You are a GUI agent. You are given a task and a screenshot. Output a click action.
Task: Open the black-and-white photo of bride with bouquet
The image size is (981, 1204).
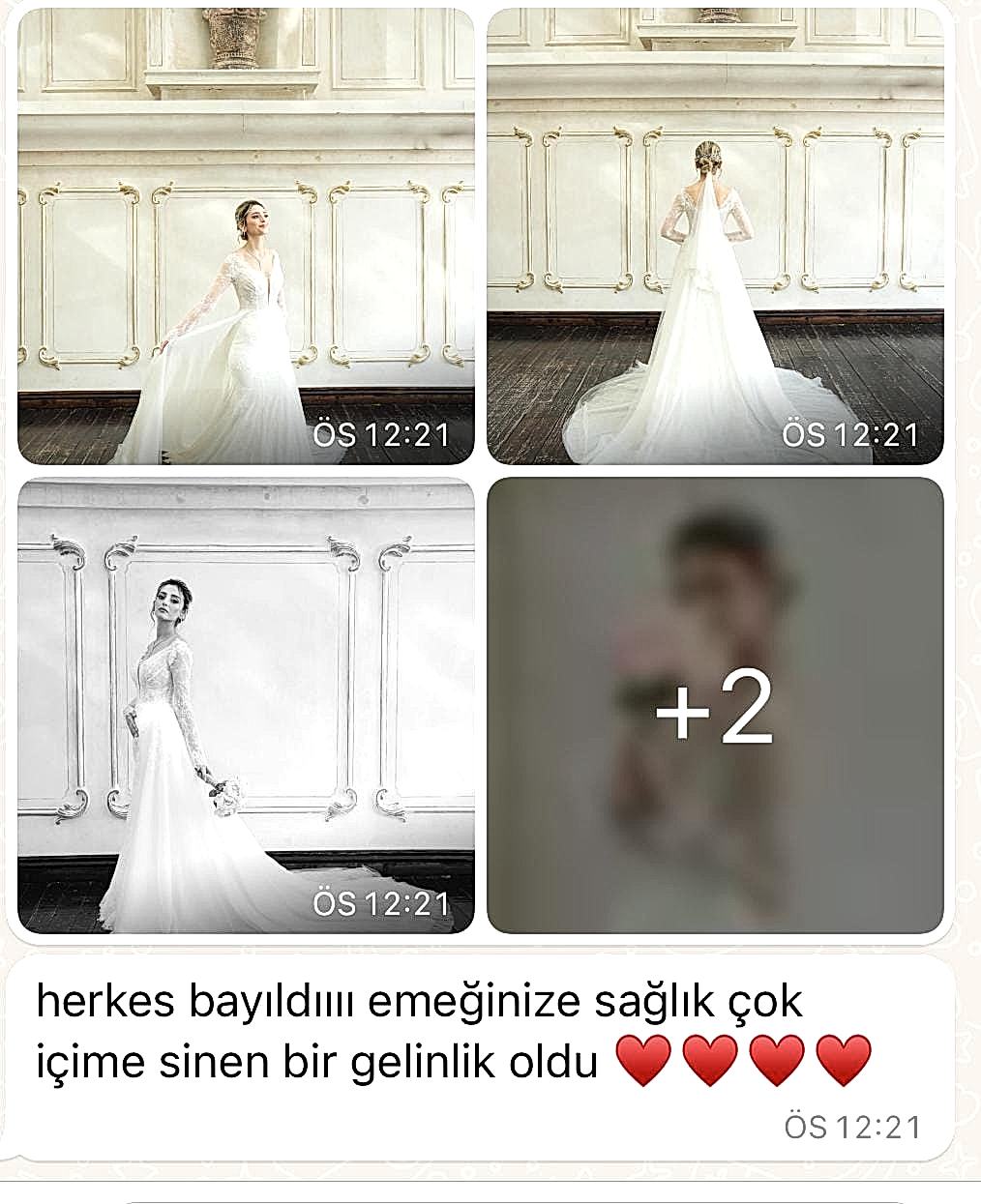pos(246,705)
